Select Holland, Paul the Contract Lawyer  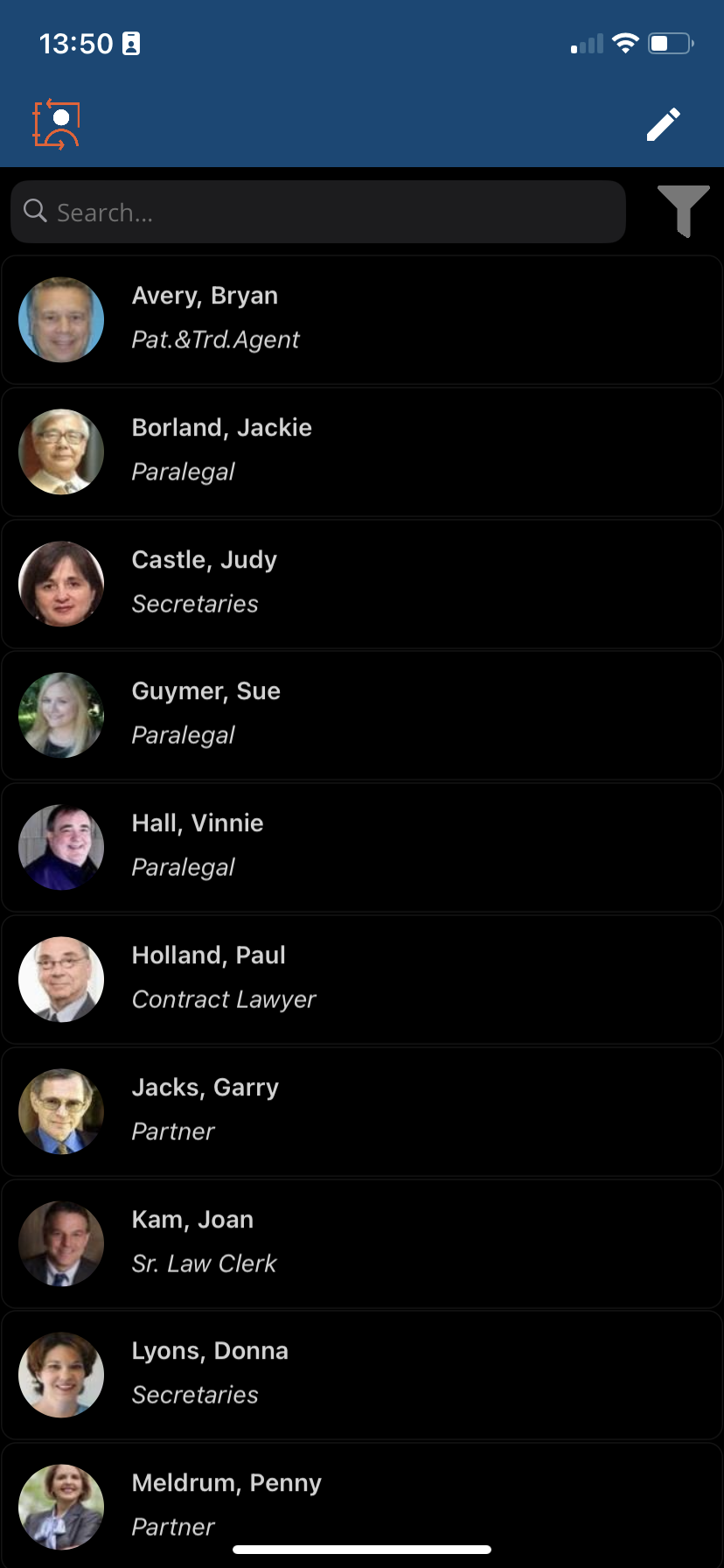(362, 979)
